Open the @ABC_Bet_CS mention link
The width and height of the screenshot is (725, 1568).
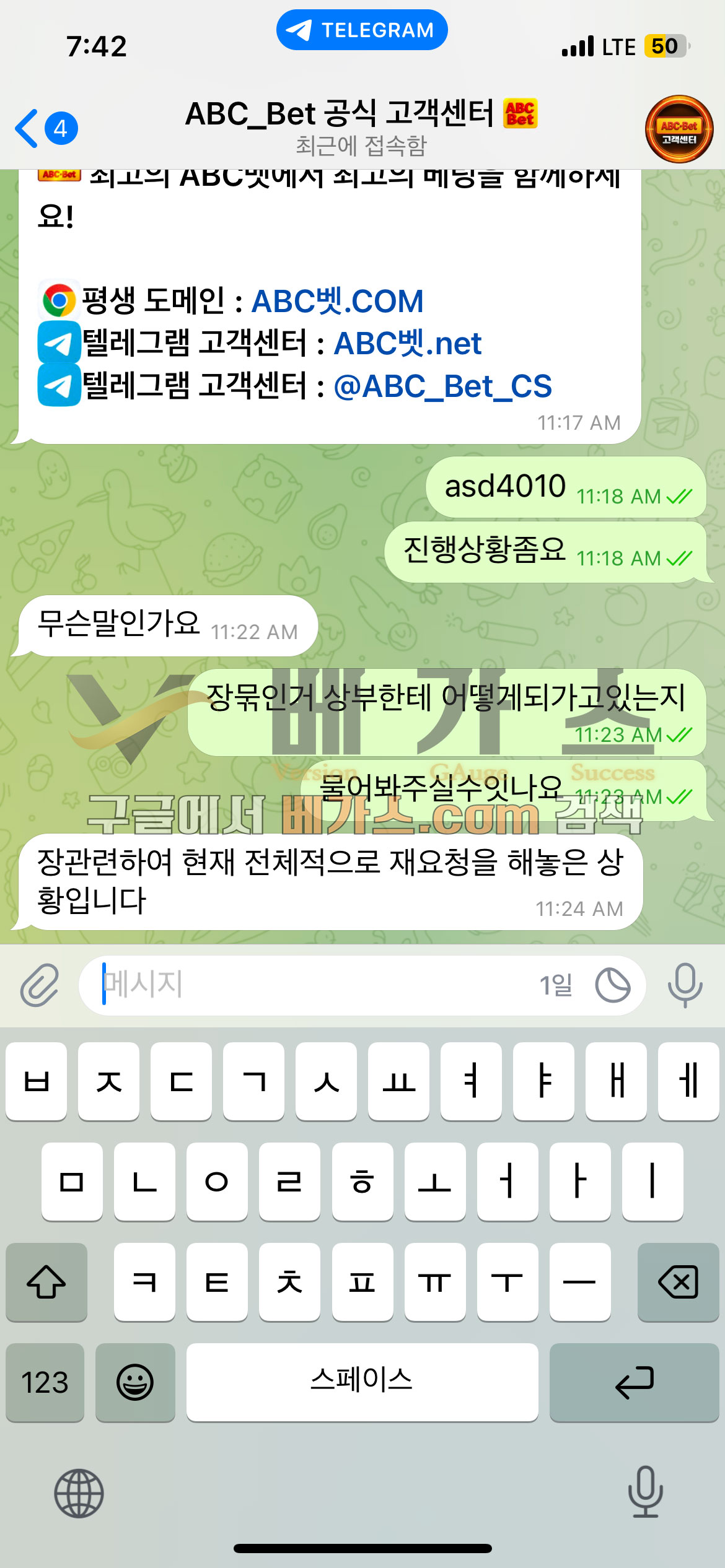point(442,386)
